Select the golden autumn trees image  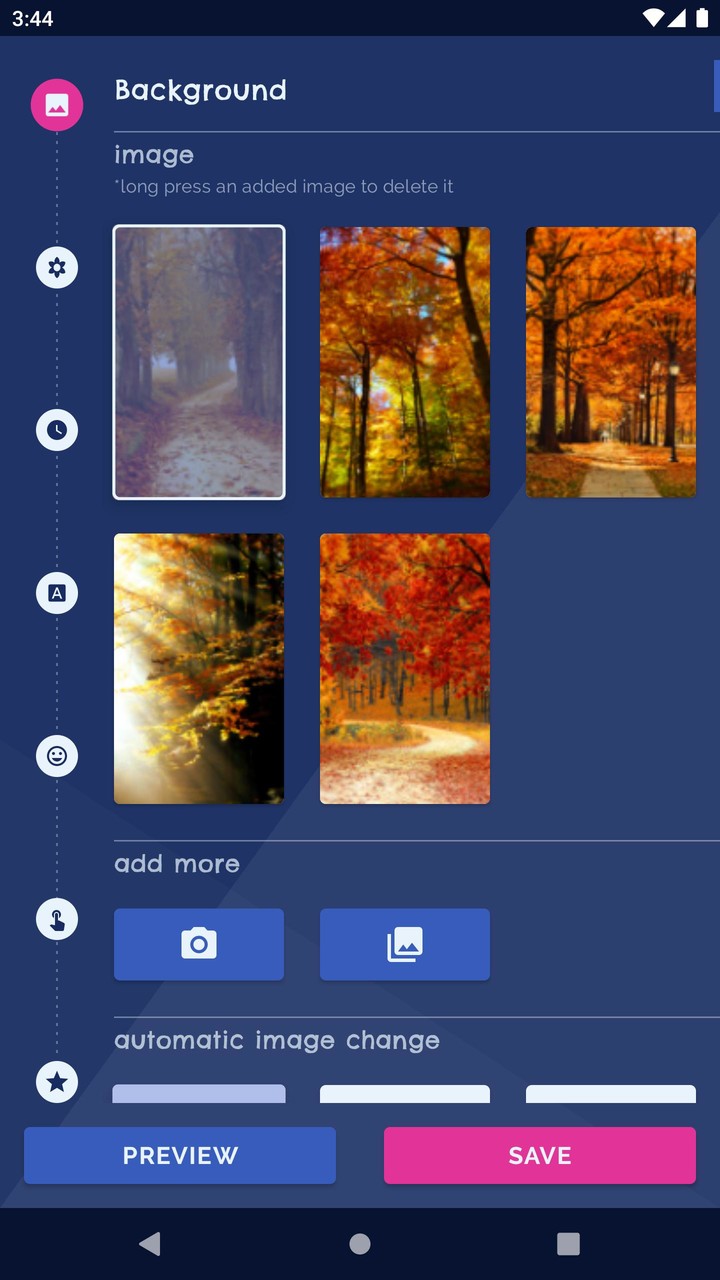(x=404, y=362)
